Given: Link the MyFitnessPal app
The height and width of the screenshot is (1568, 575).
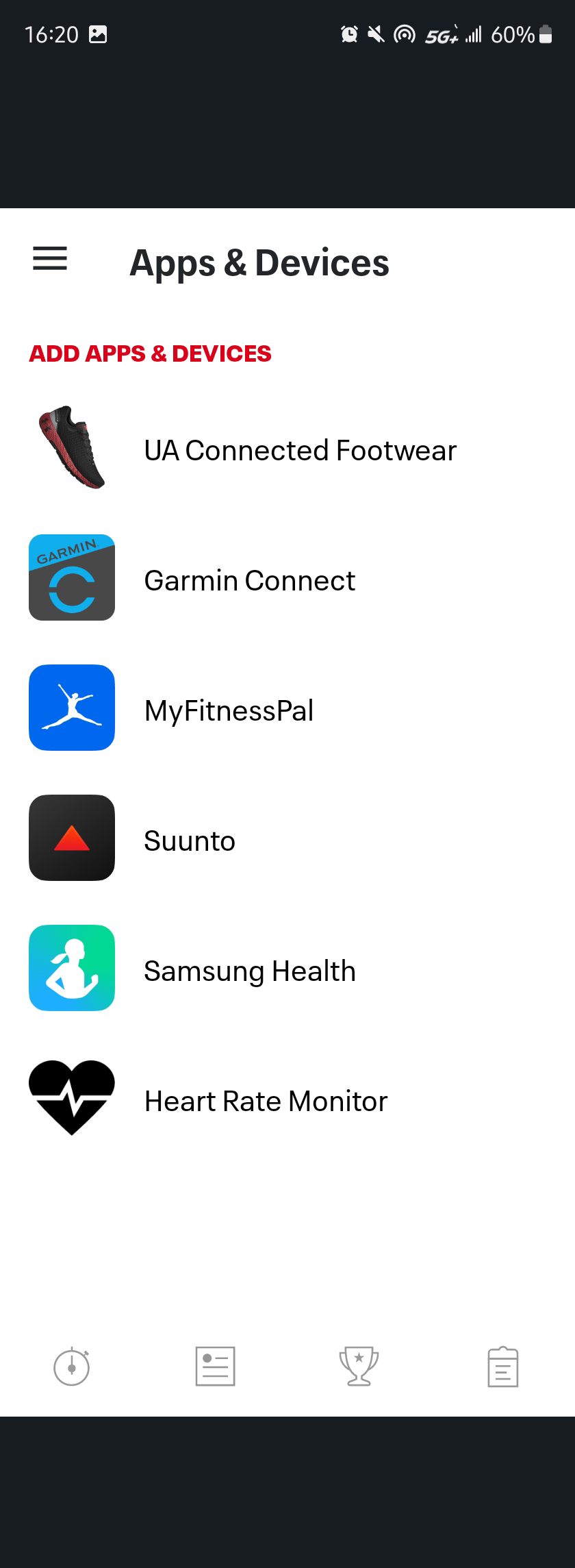Looking at the screenshot, I should (x=229, y=710).
